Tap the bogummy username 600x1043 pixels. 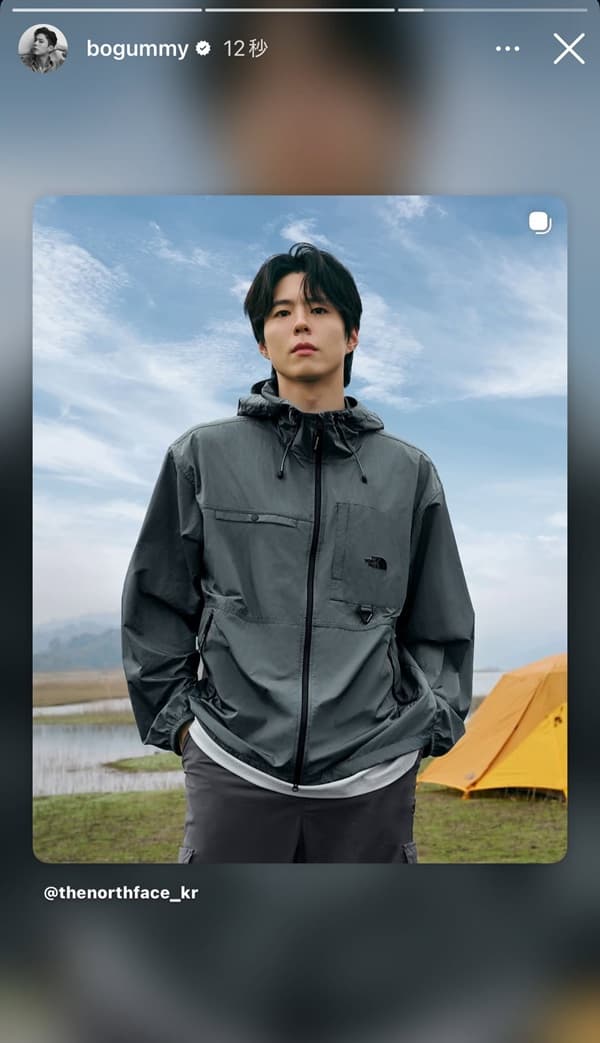click(137, 49)
